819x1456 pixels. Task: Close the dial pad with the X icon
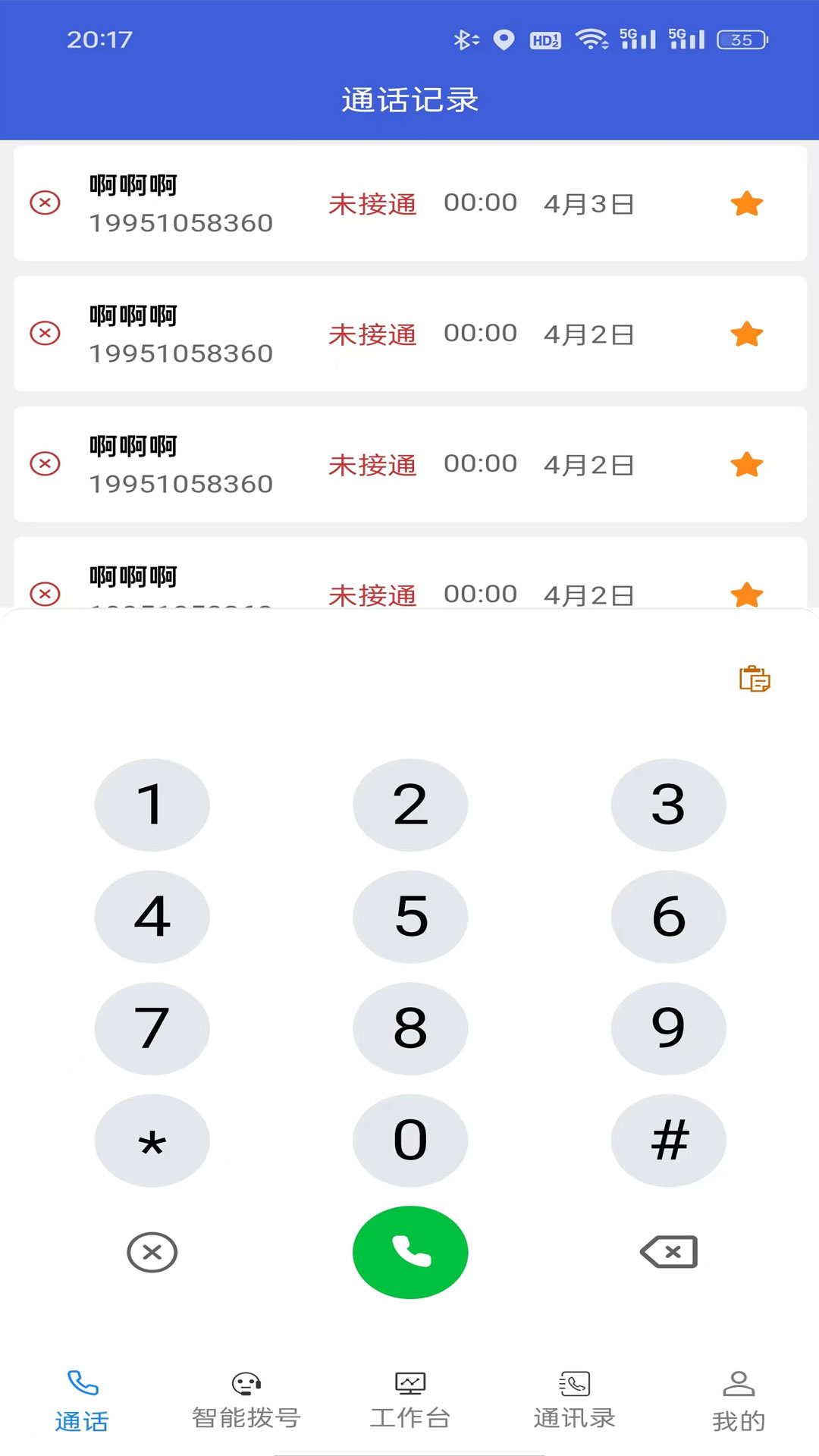tap(152, 1252)
